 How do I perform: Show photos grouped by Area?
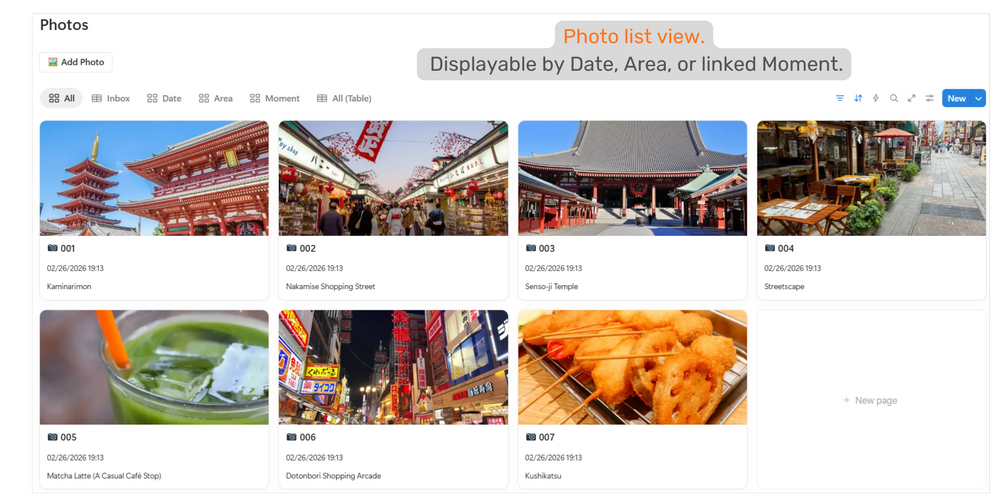215,98
